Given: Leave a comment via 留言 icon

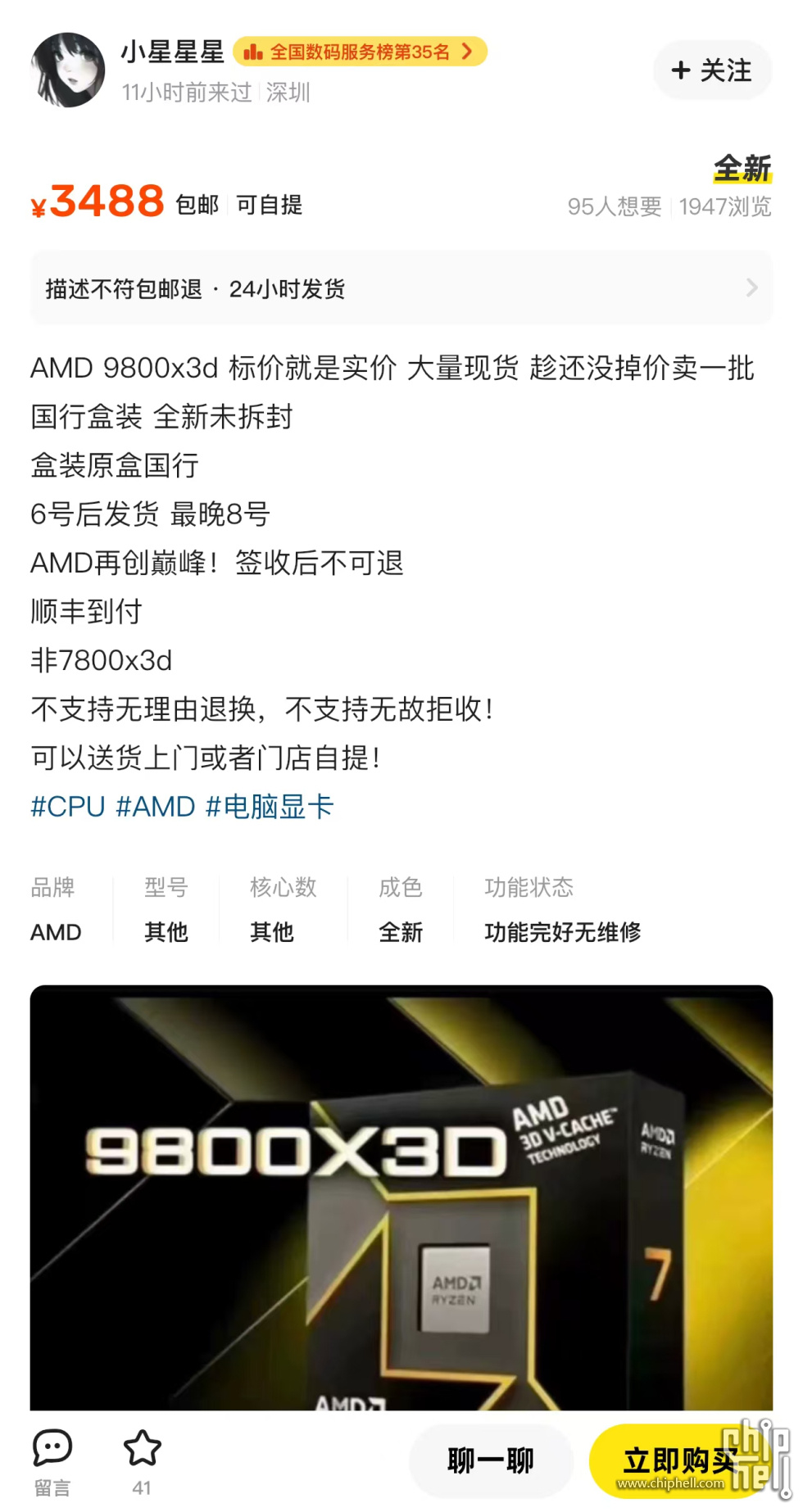Looking at the screenshot, I should pos(52,1460).
